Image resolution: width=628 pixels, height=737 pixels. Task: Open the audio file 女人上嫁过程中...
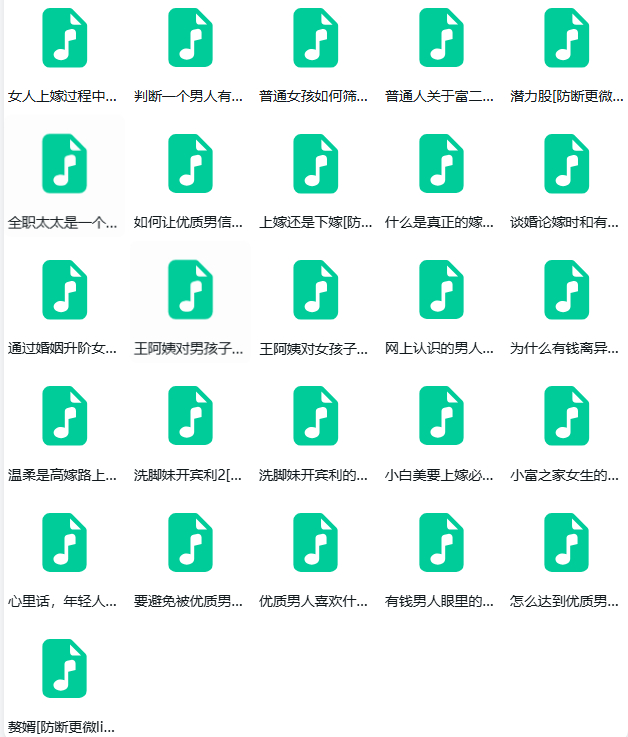(x=64, y=38)
